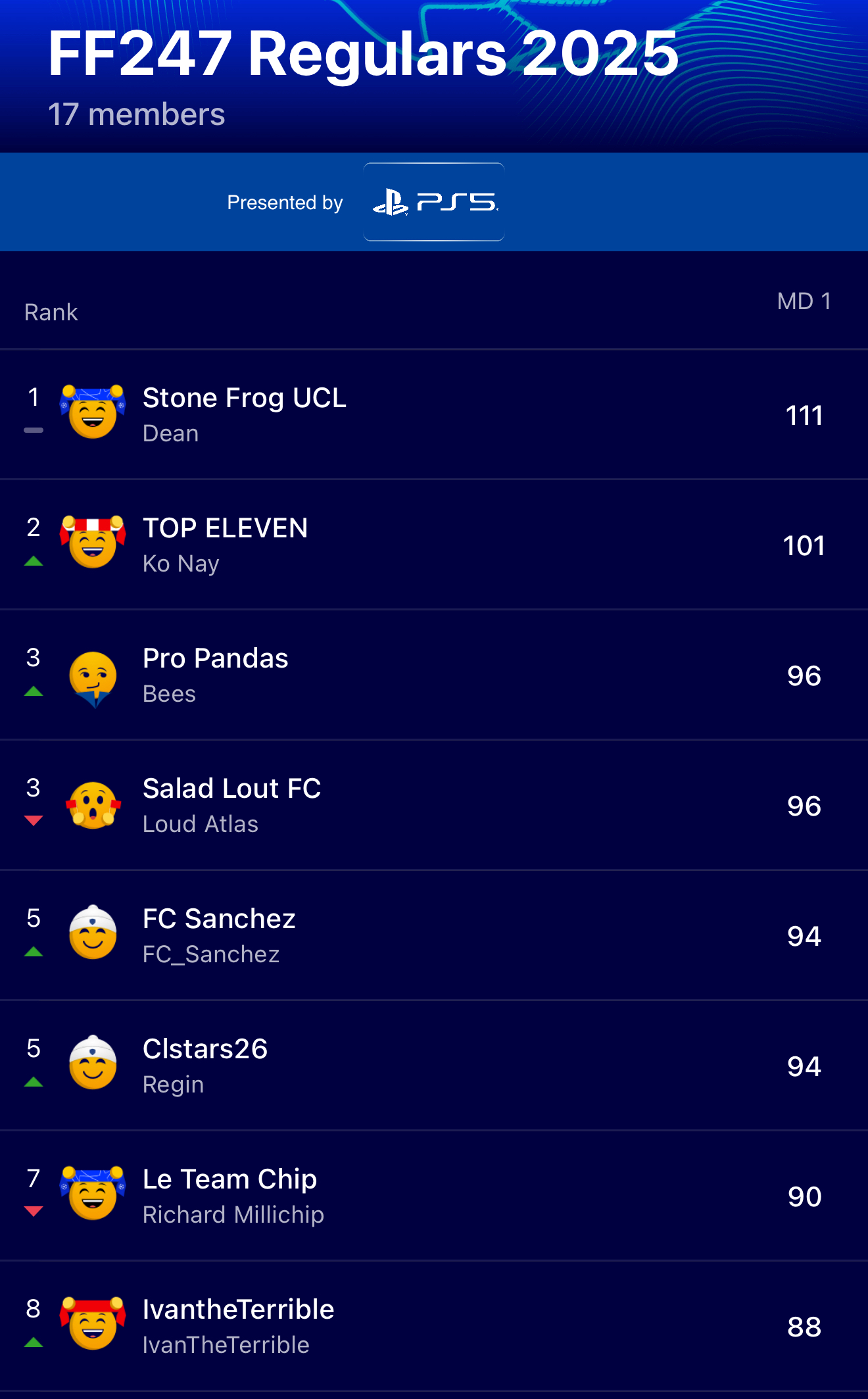Open Le Team Chip by Richard Millichip

[x=434, y=1196]
